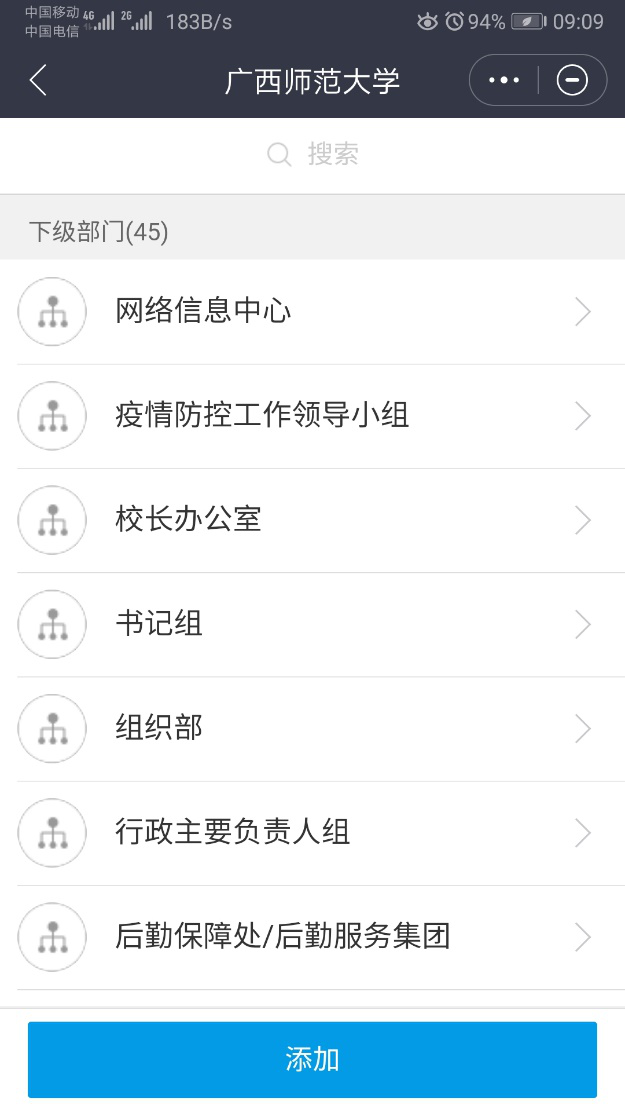625x1112 pixels.
Task: Open 后勤保障处/后勤服务集团
Action: (312, 937)
